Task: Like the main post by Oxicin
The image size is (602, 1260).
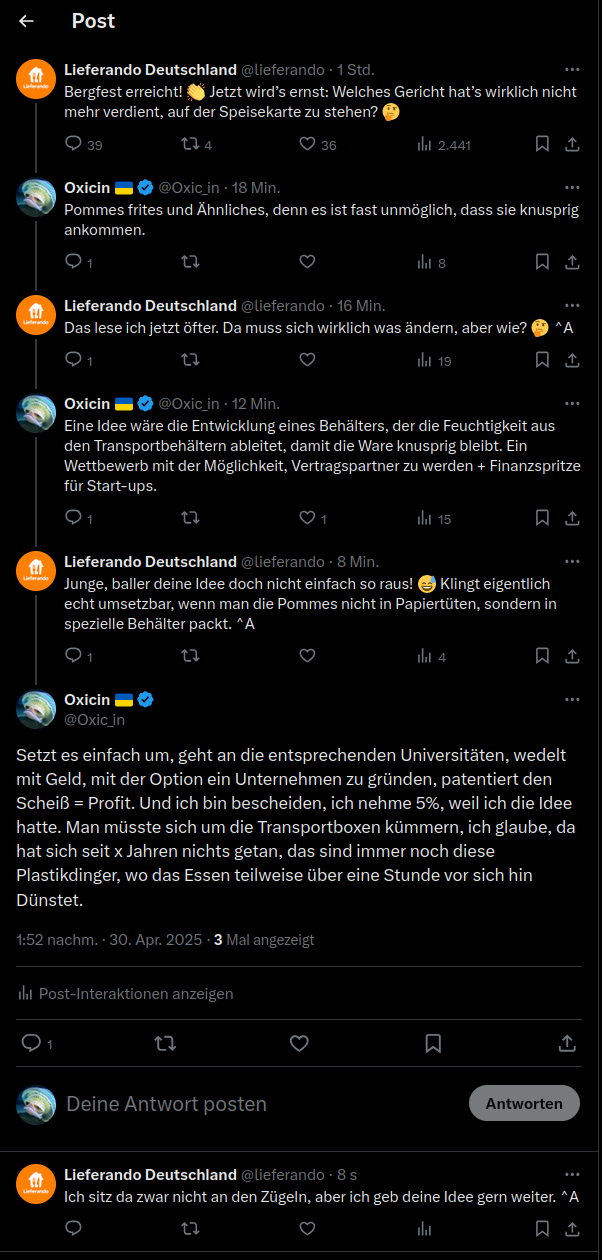Action: click(298, 1043)
